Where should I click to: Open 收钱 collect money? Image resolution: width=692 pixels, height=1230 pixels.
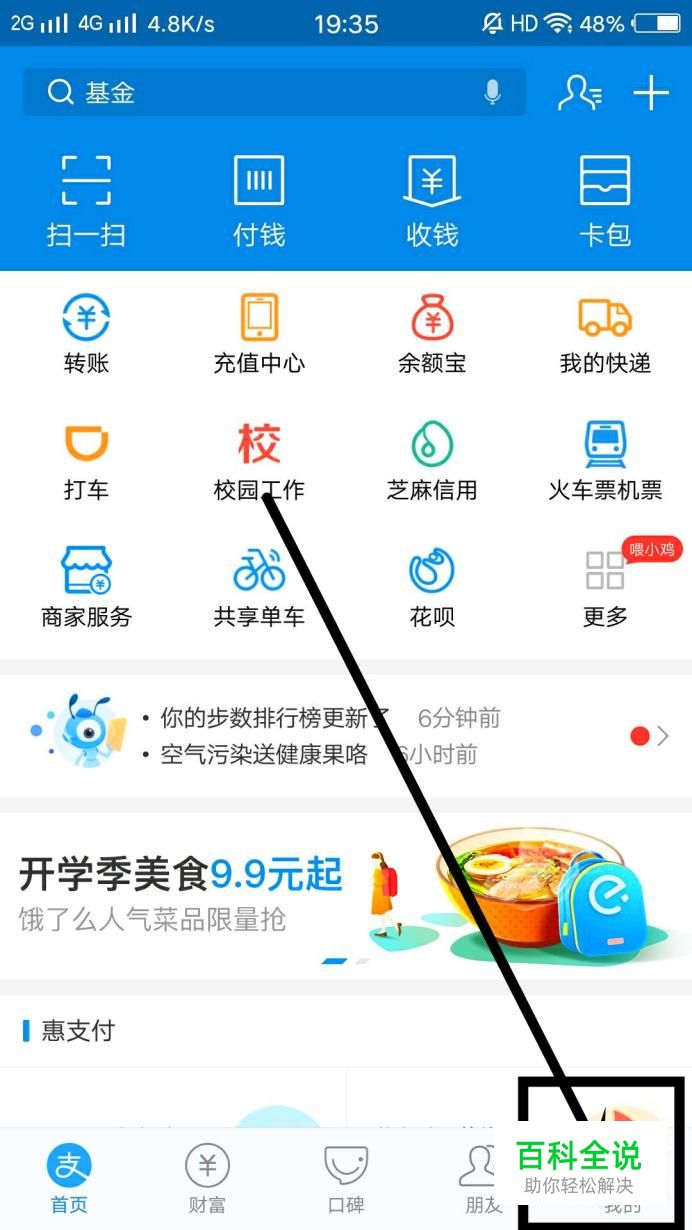click(432, 200)
